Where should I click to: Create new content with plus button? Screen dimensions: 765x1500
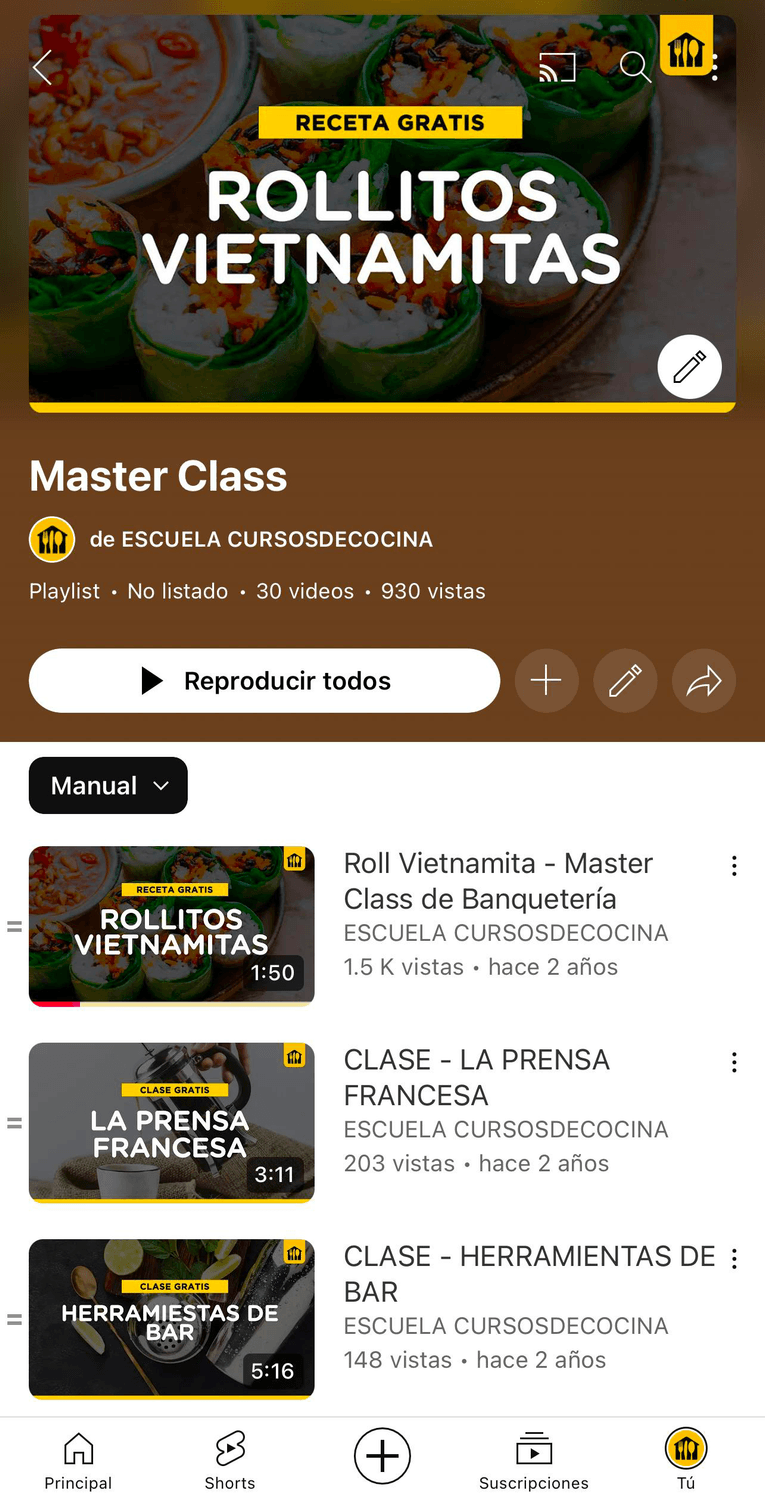click(382, 1456)
